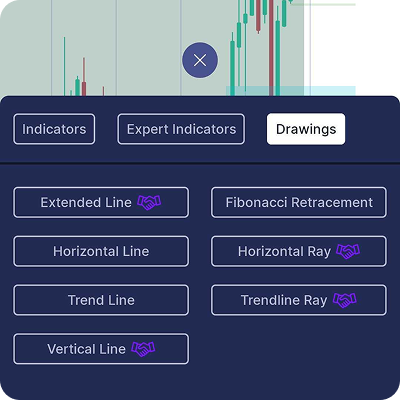Pick the Horizontal Ray tool
This screenshot has width=400, height=400.
pos(299,251)
